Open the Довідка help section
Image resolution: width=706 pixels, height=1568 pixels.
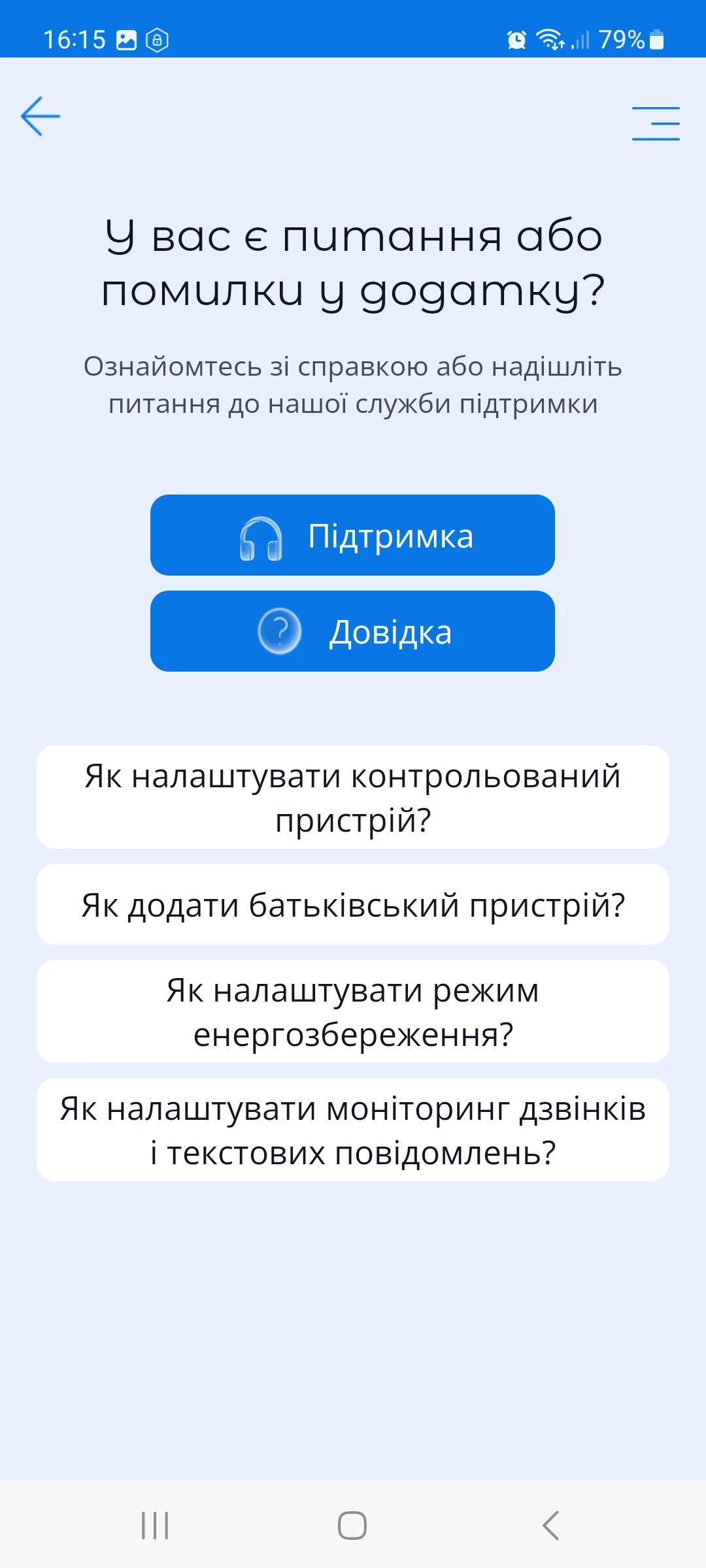pos(352,631)
